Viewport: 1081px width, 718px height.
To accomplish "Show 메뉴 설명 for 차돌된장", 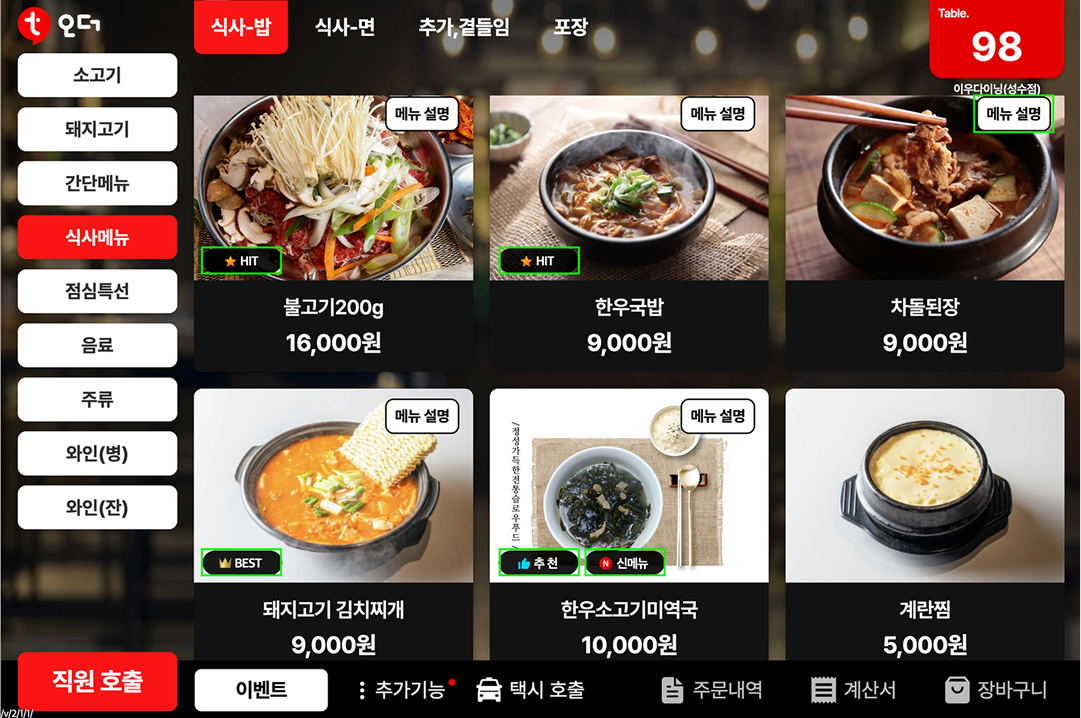I will [x=1014, y=114].
